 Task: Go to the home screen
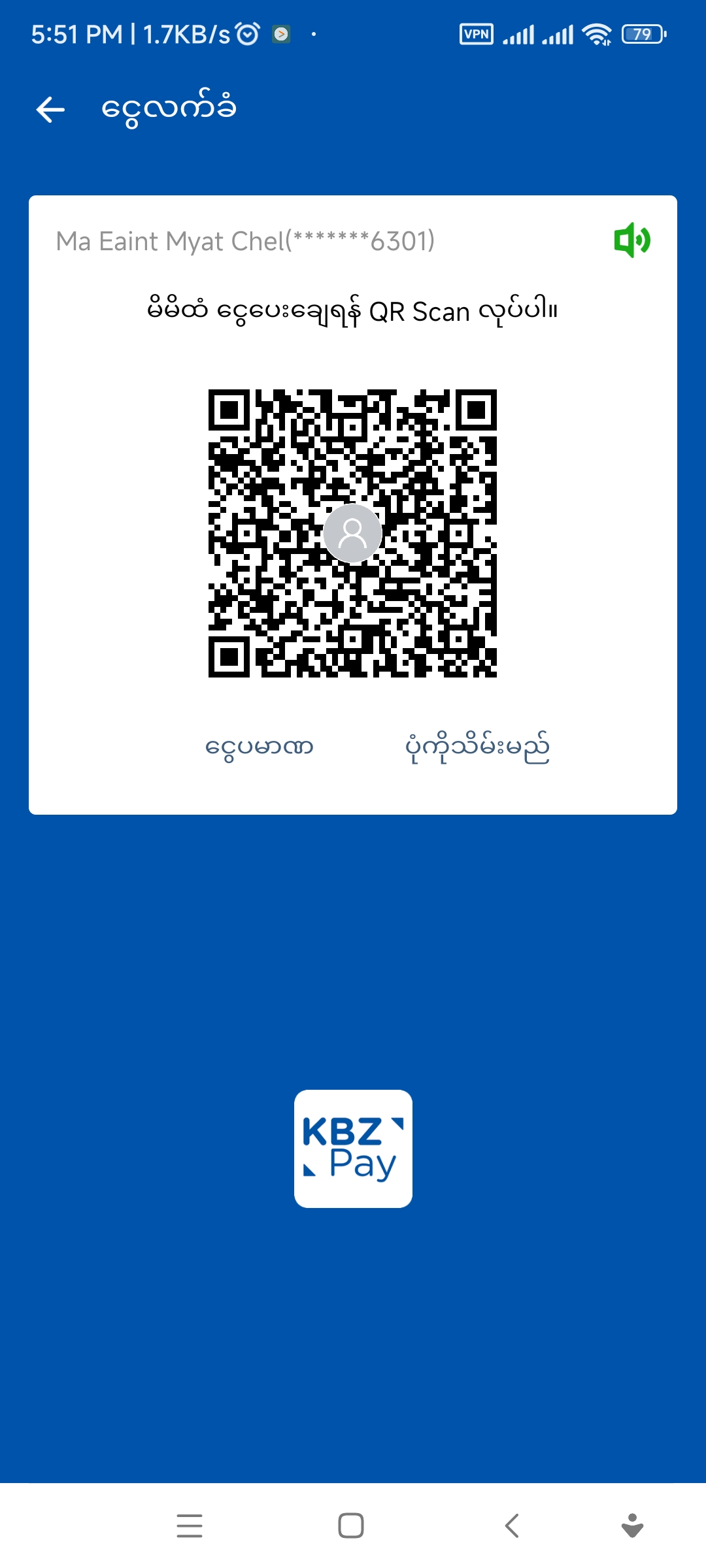coord(351,1526)
